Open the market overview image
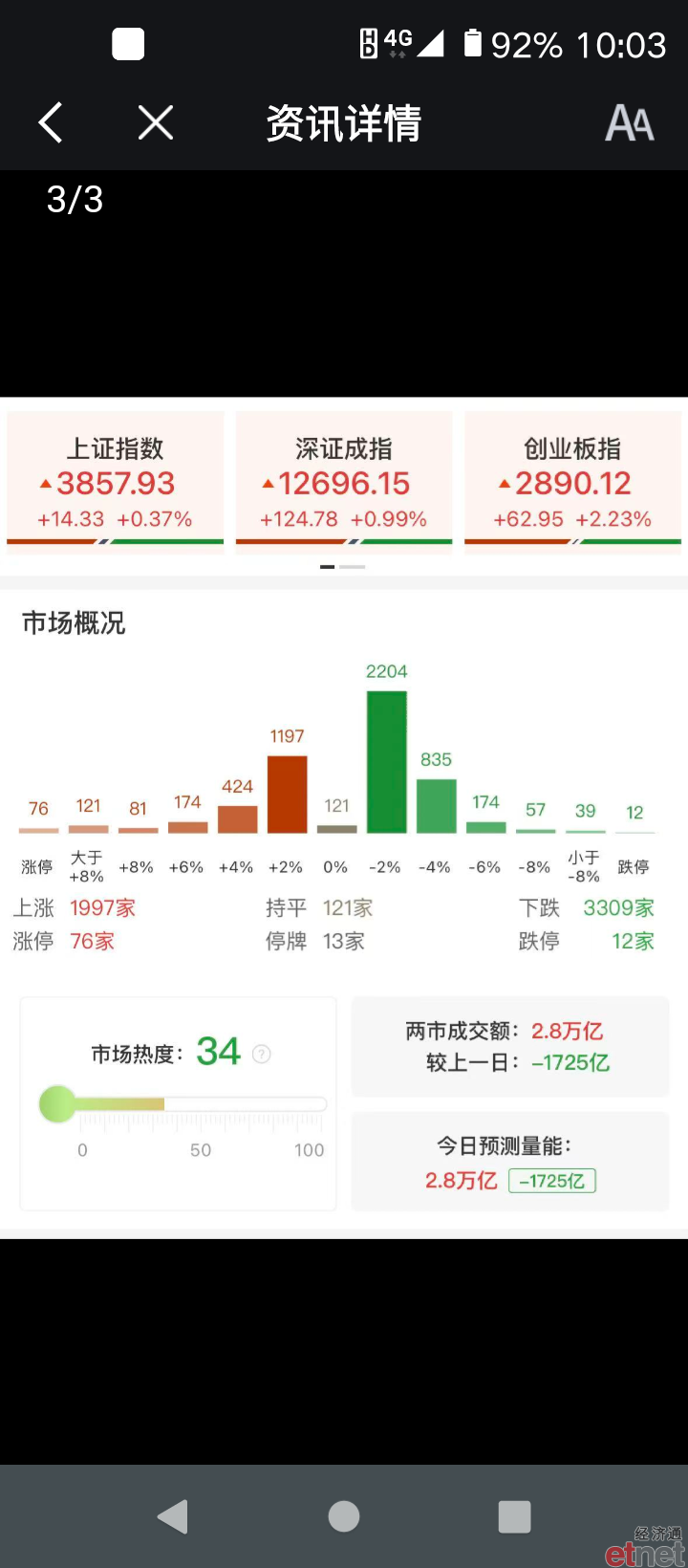The height and width of the screenshot is (1568, 688). click(344, 817)
